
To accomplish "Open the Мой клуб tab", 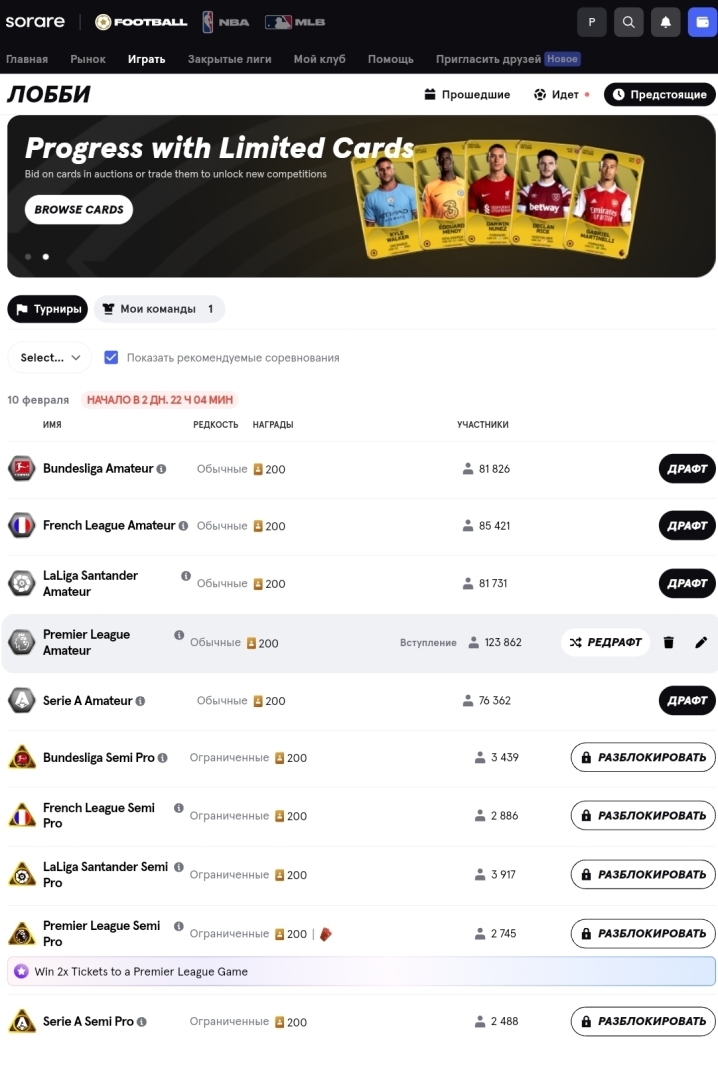I will (x=319, y=59).
